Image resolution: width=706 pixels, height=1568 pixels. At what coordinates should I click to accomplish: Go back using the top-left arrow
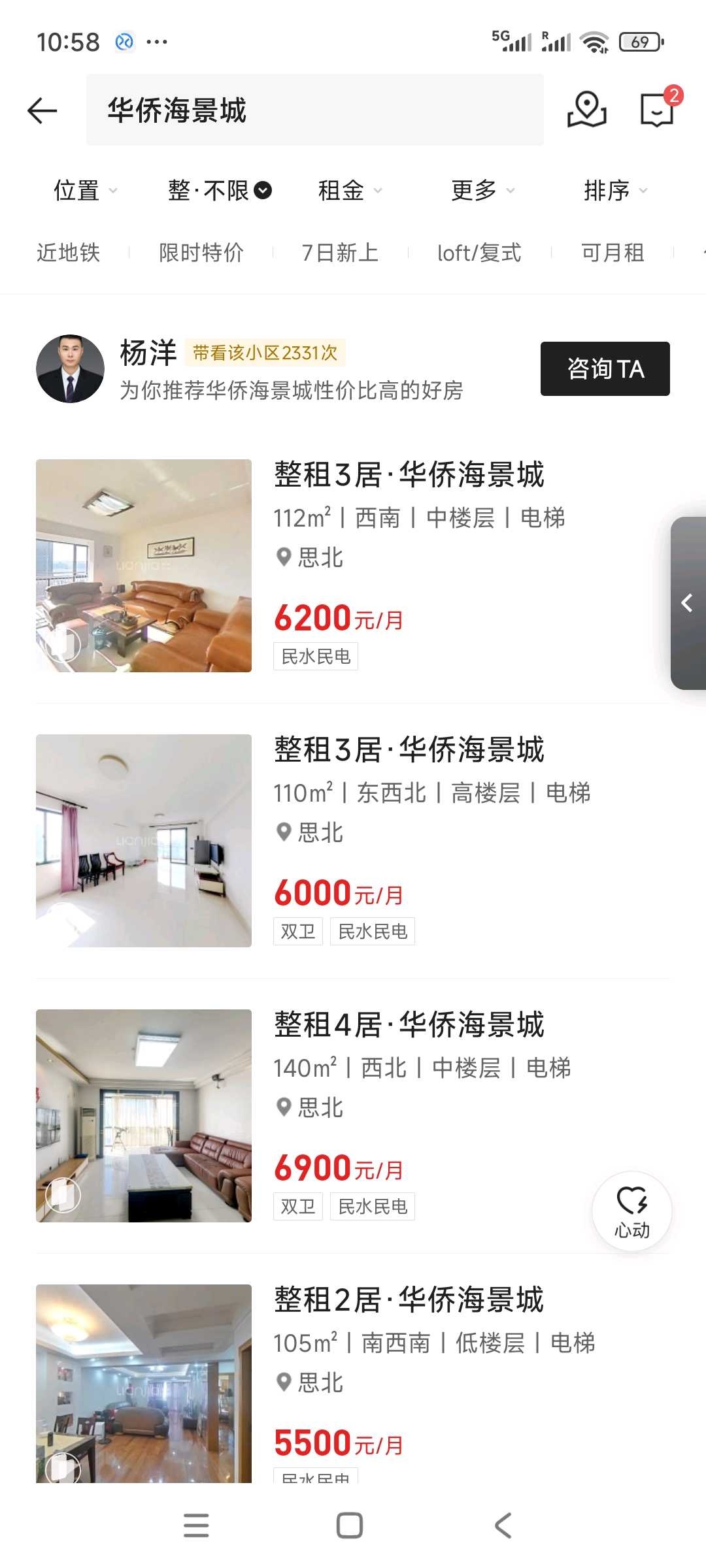pos(42,110)
